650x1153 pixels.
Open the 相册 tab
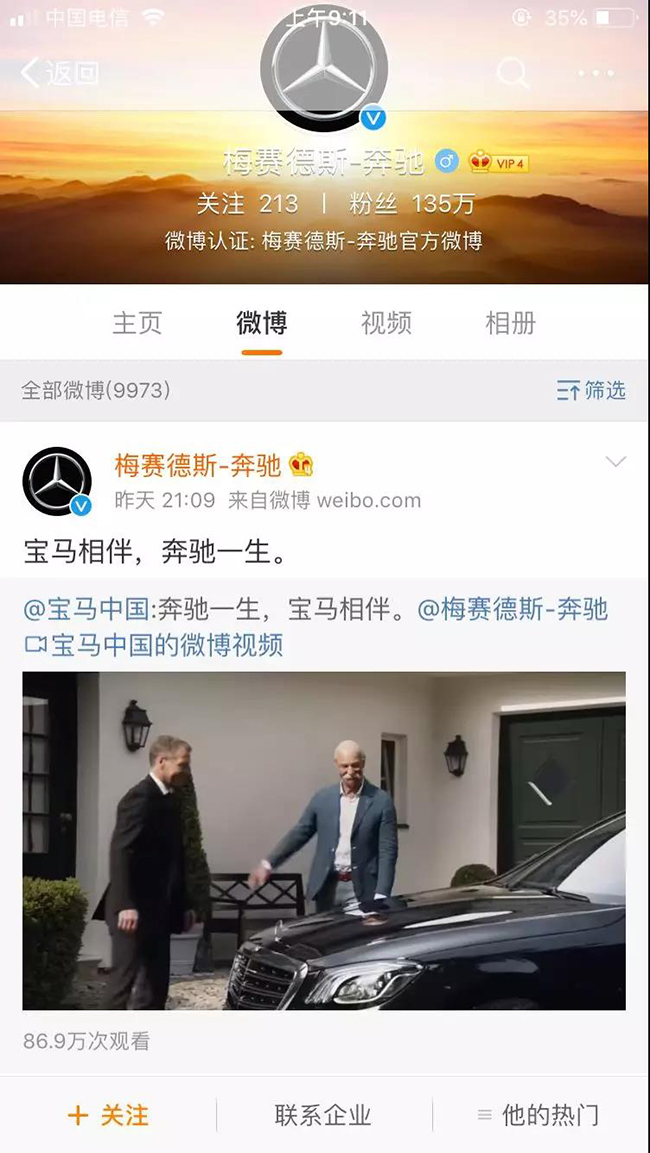pyautogui.click(x=510, y=323)
